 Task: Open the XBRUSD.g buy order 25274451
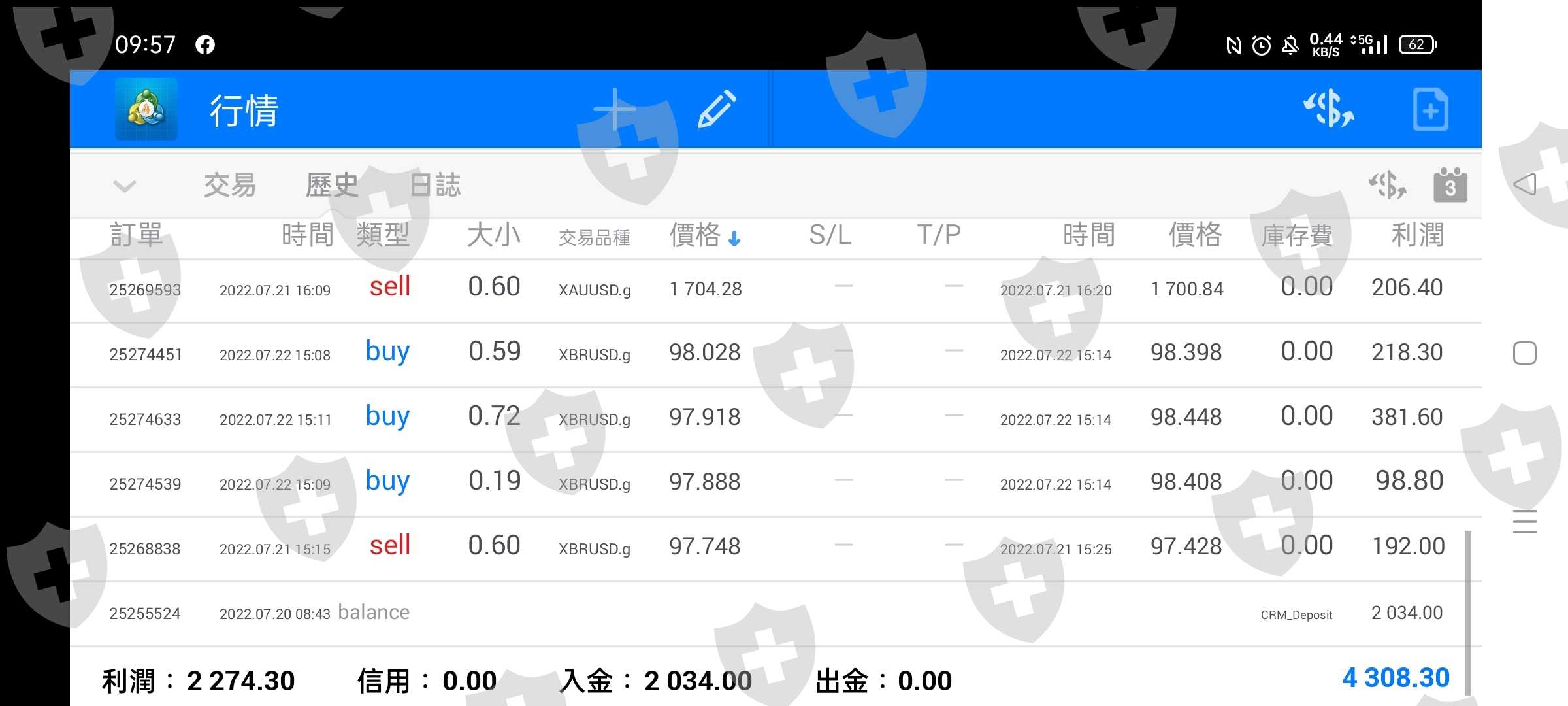(x=776, y=355)
